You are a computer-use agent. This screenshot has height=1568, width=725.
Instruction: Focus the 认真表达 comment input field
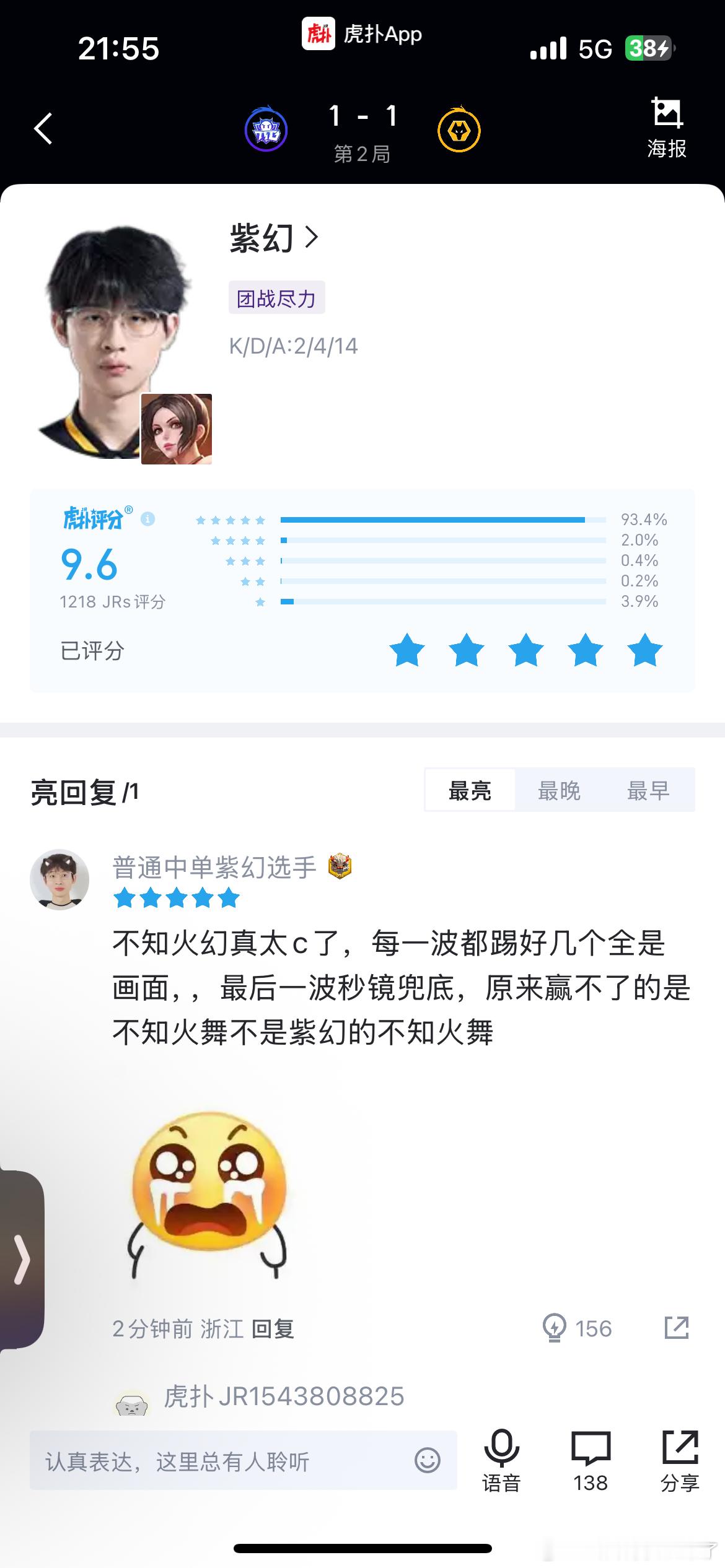pyautogui.click(x=223, y=1461)
